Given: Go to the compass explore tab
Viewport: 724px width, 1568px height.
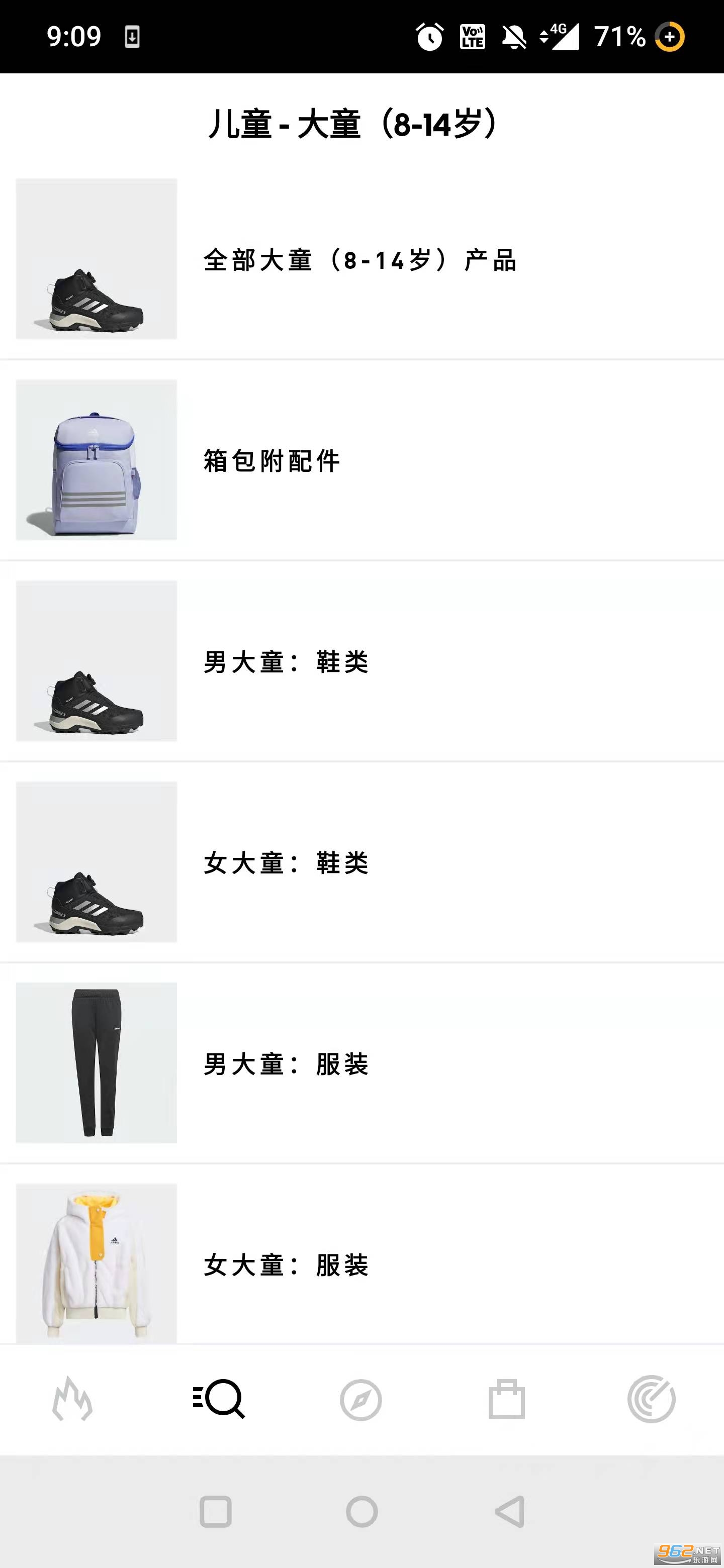Looking at the screenshot, I should coord(361,1400).
